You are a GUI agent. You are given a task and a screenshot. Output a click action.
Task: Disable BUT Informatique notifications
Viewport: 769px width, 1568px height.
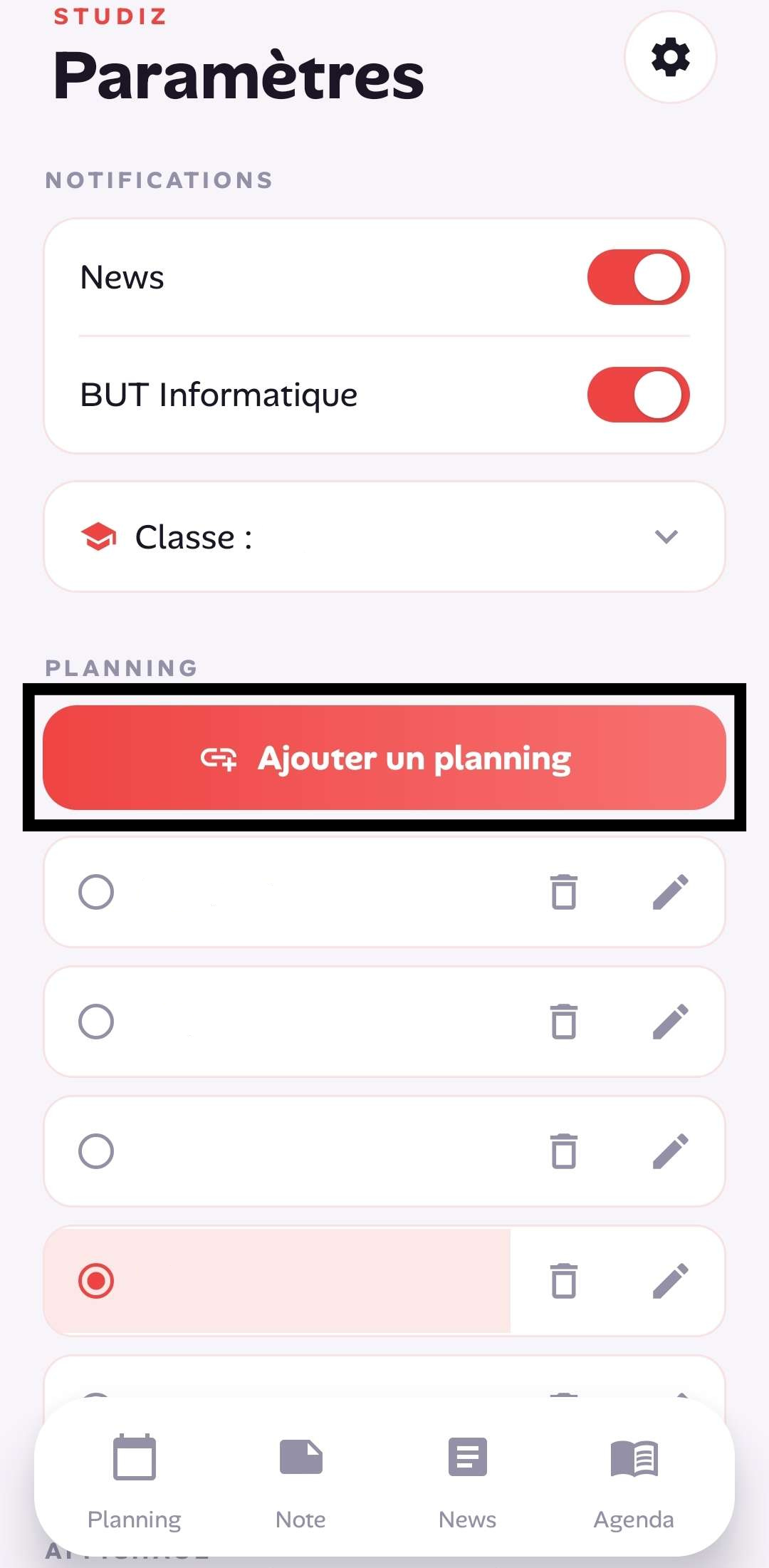pos(637,393)
